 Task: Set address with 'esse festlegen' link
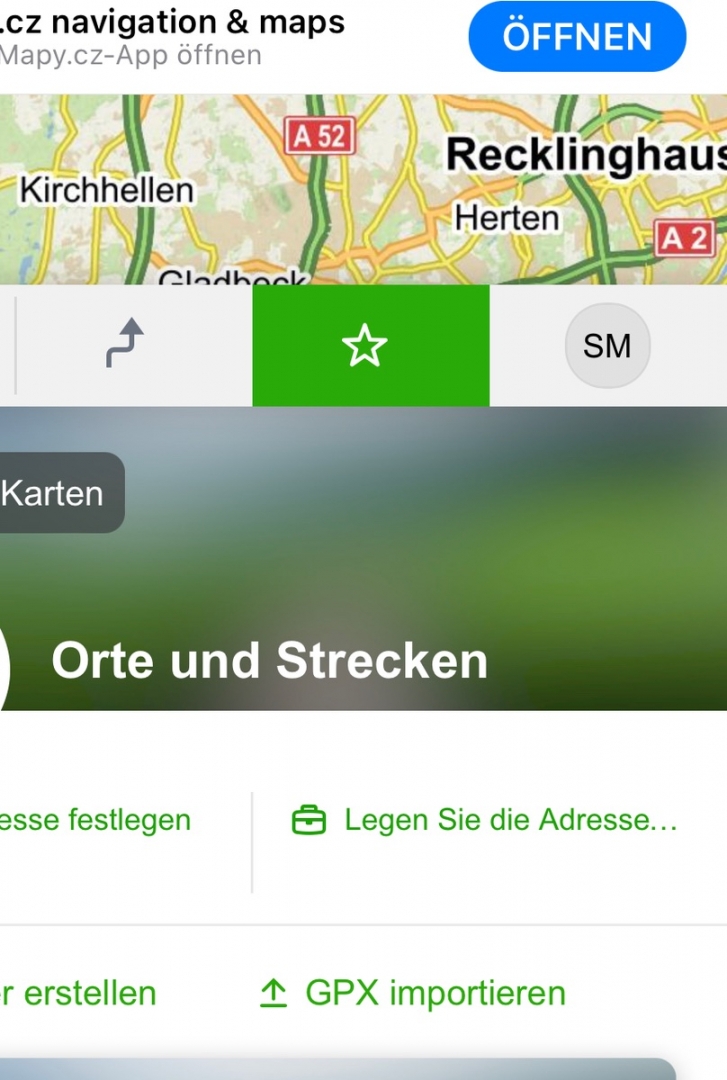click(x=96, y=820)
